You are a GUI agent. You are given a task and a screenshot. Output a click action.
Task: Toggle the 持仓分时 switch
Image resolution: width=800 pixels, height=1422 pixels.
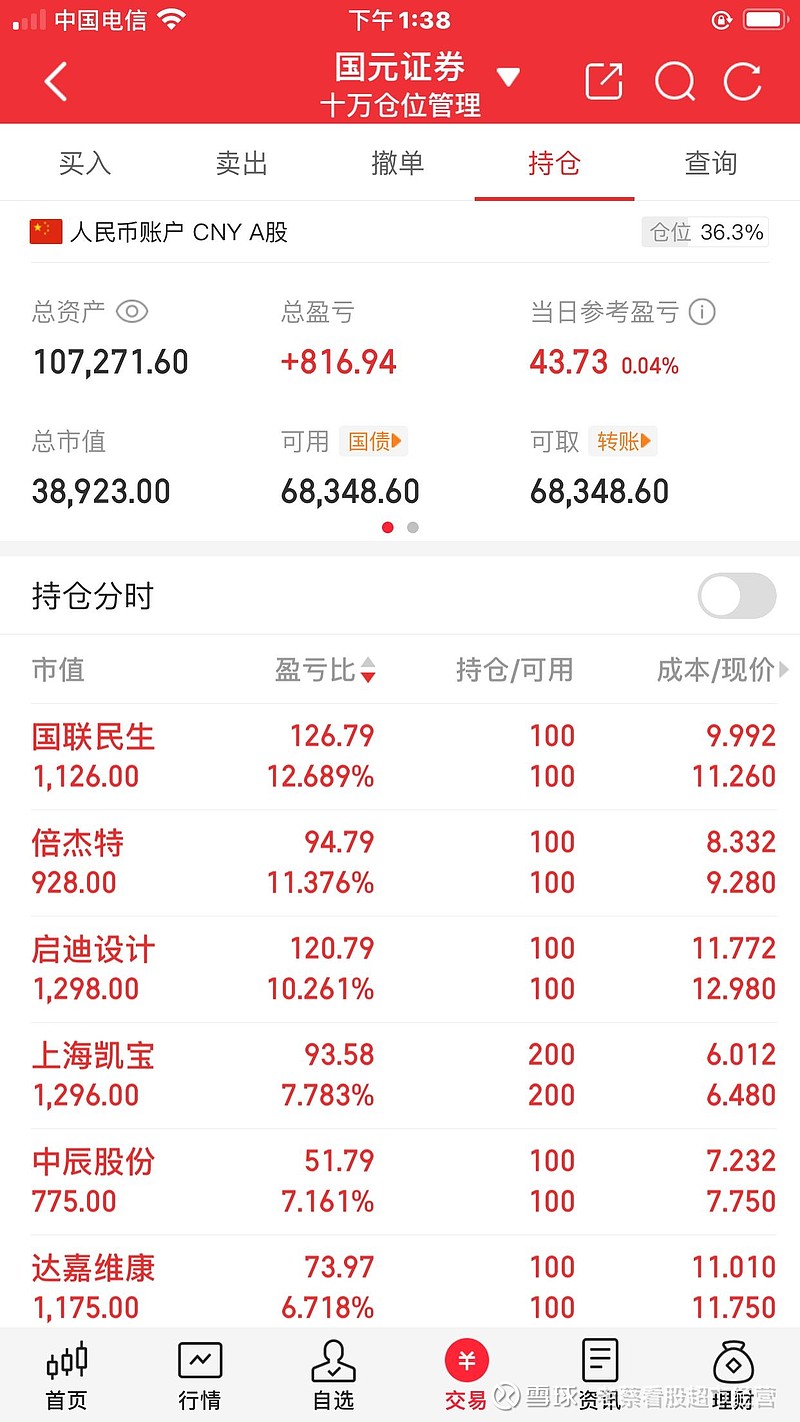[x=737, y=597]
